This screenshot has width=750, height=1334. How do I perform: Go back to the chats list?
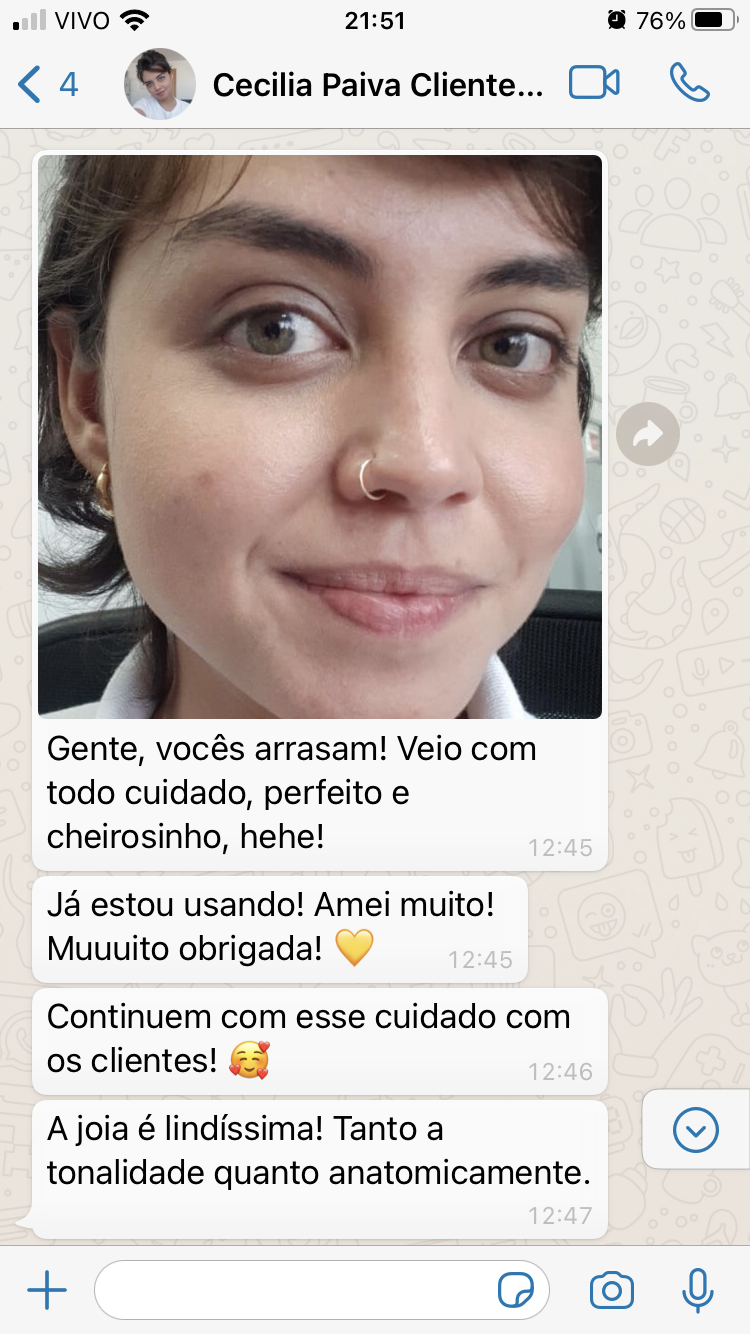point(45,85)
